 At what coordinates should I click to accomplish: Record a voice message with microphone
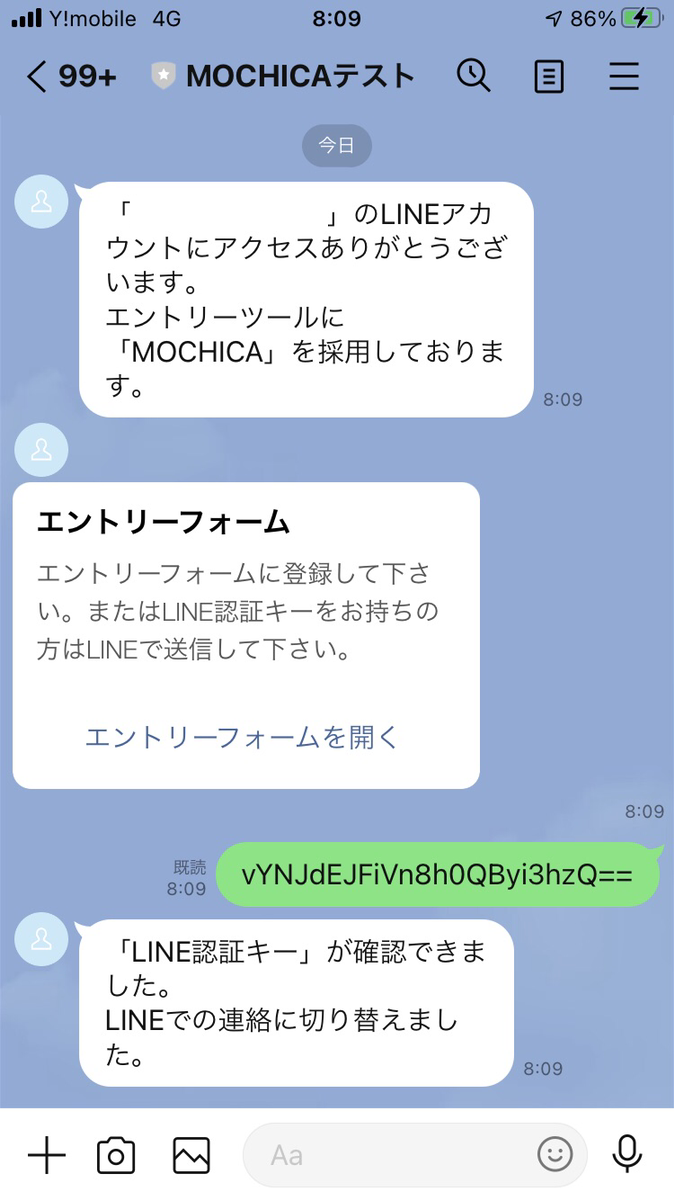pos(627,1155)
